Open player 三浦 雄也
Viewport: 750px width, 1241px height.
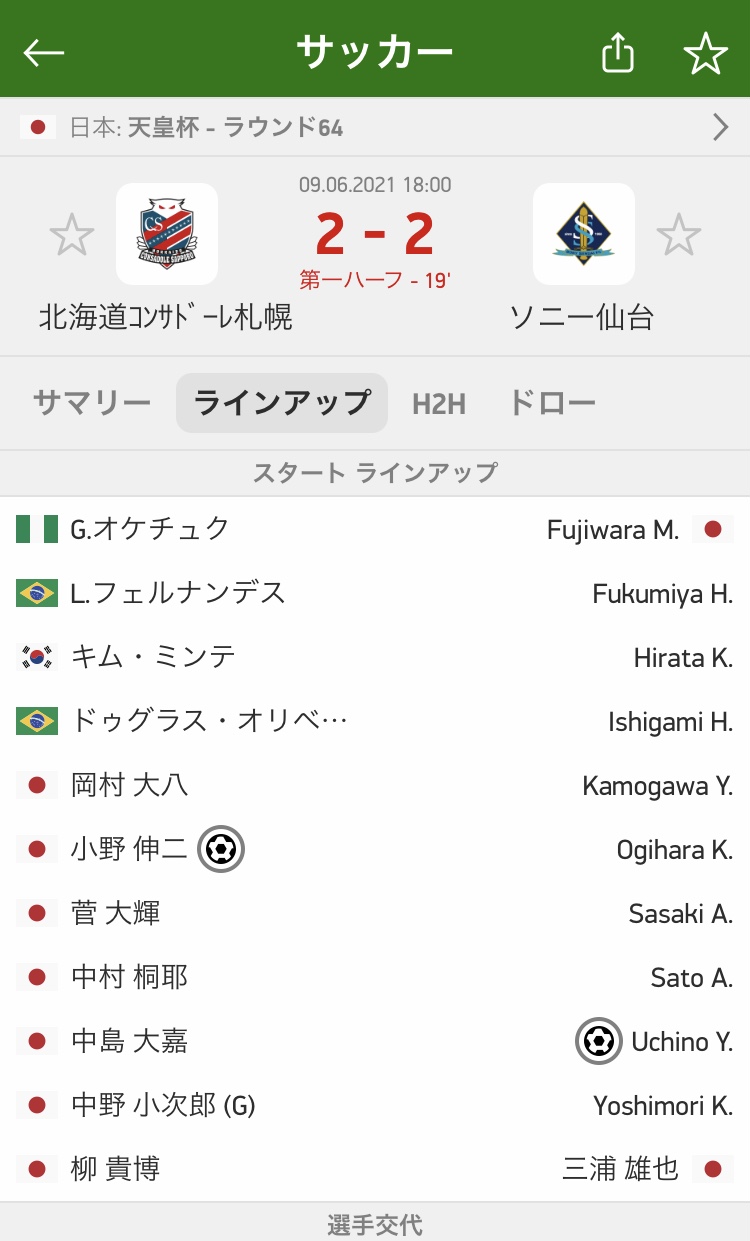(621, 1168)
